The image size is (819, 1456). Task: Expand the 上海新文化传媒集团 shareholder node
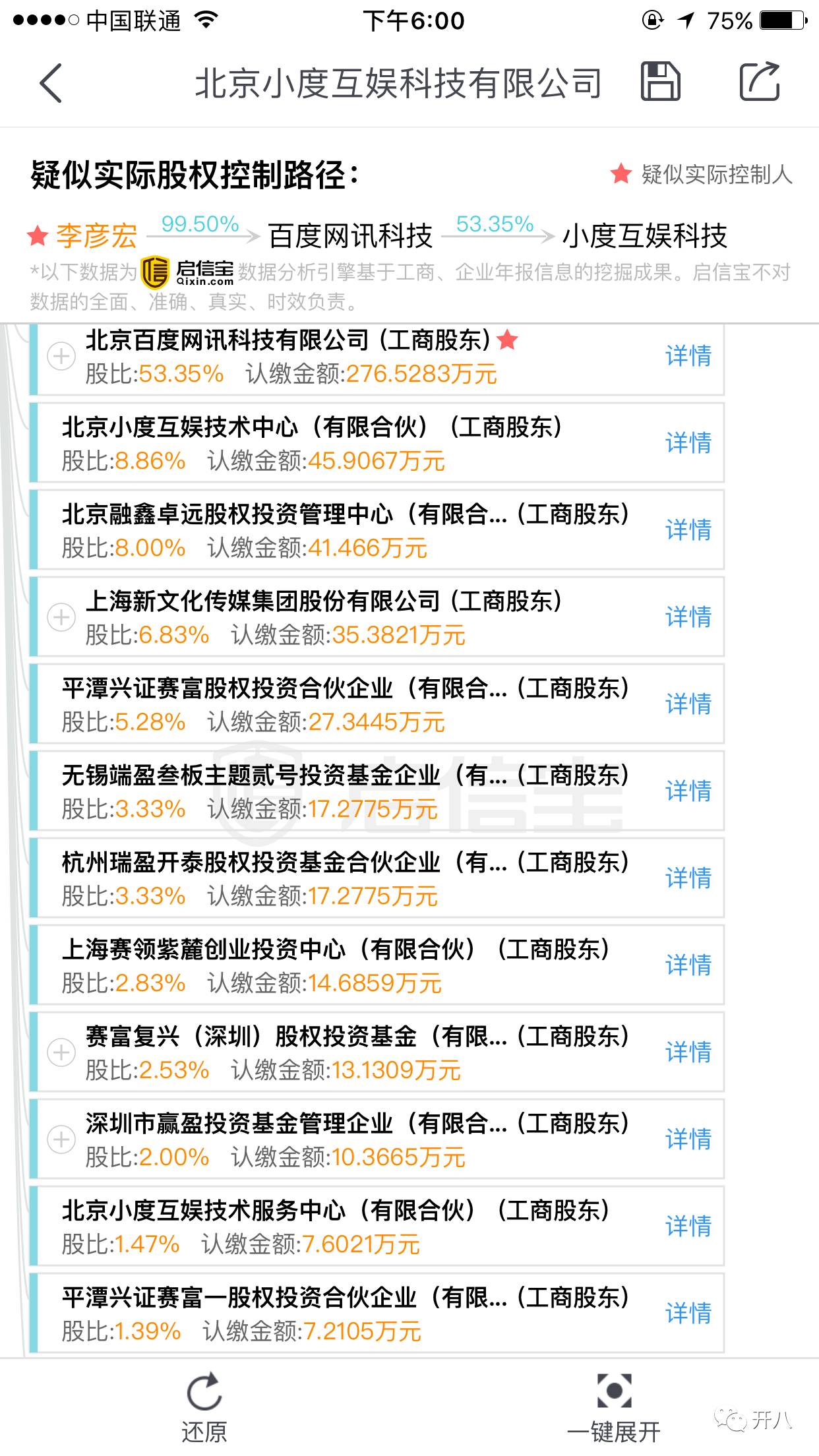[x=61, y=618]
